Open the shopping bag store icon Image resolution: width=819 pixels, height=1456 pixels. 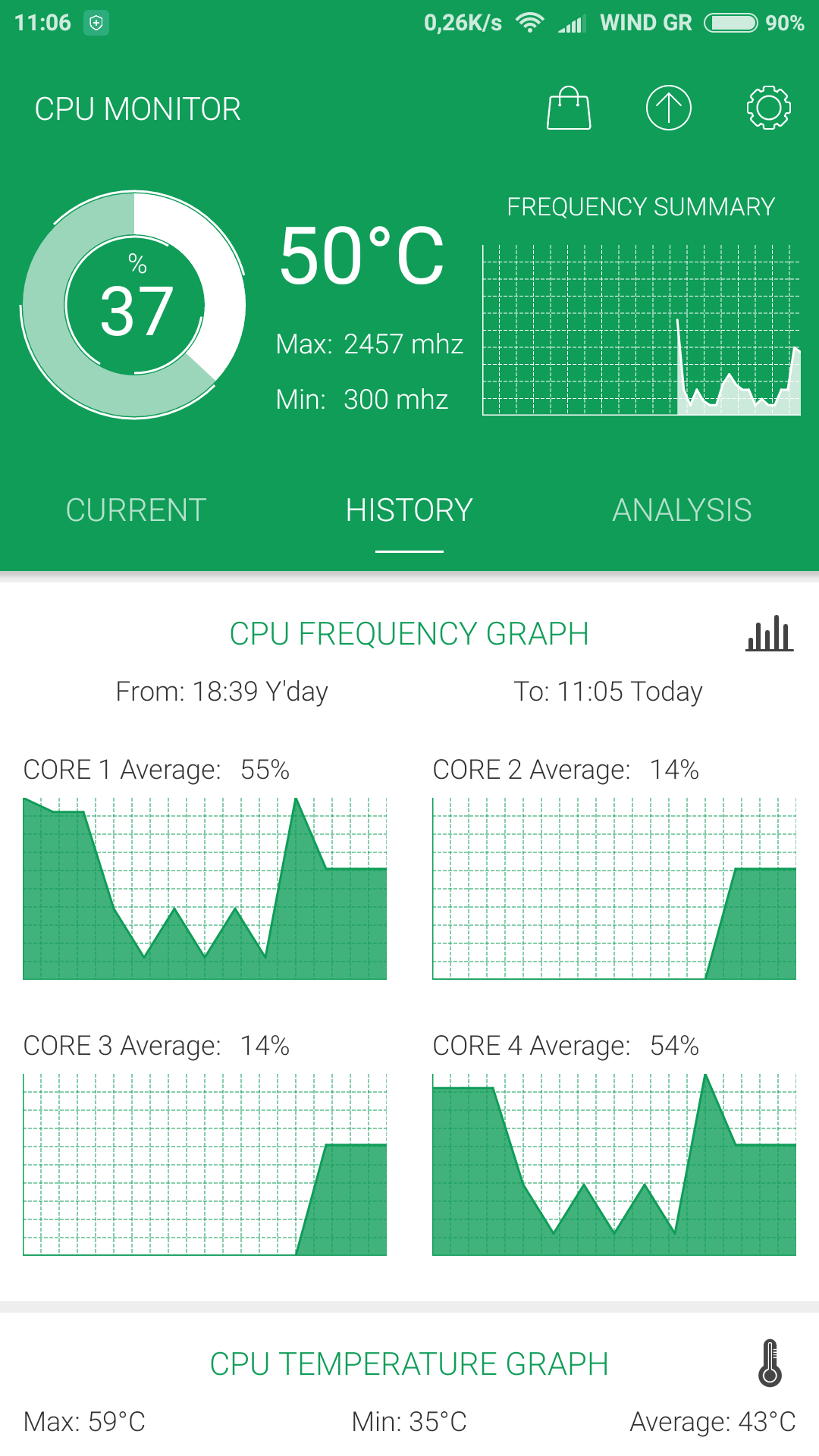coord(569,108)
